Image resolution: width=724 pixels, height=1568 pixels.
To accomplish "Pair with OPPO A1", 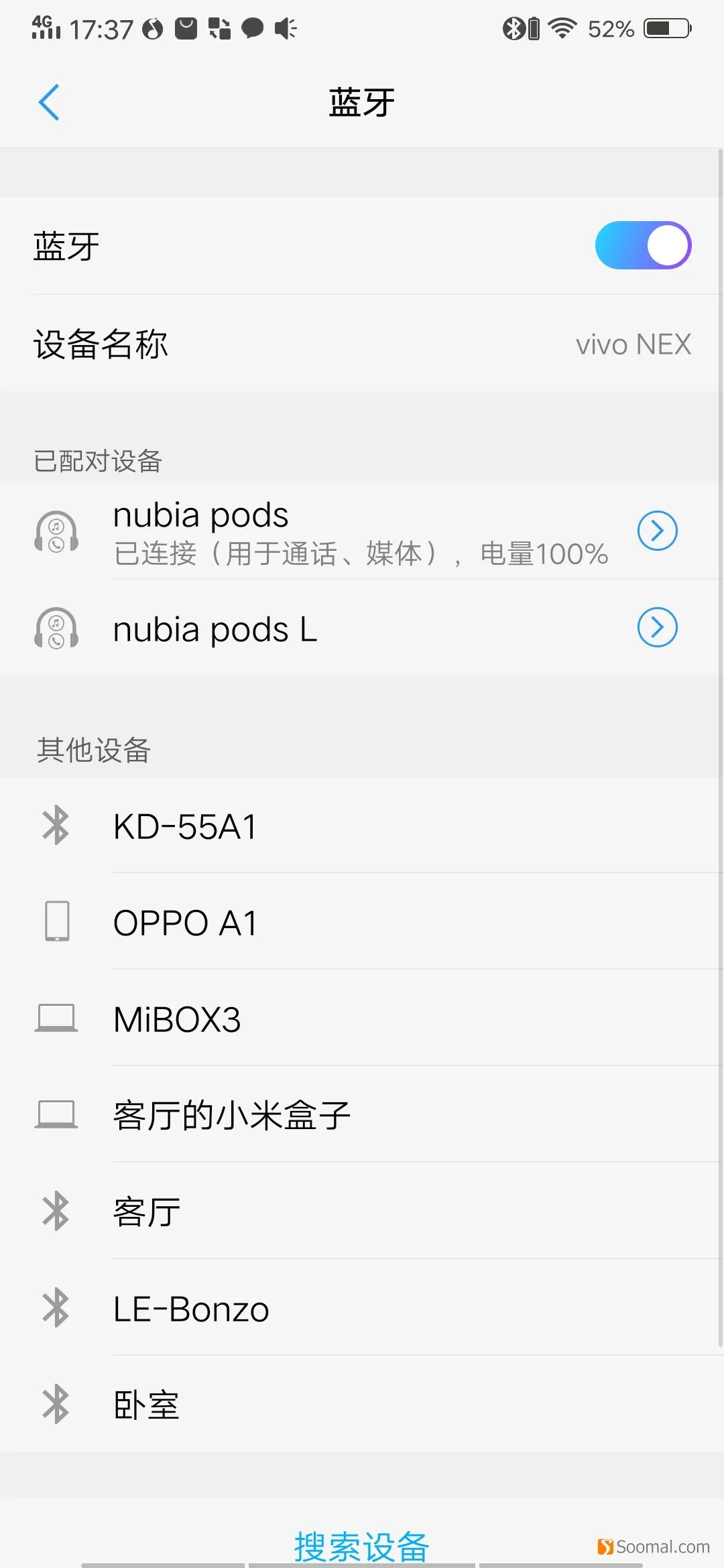I will pos(362,922).
